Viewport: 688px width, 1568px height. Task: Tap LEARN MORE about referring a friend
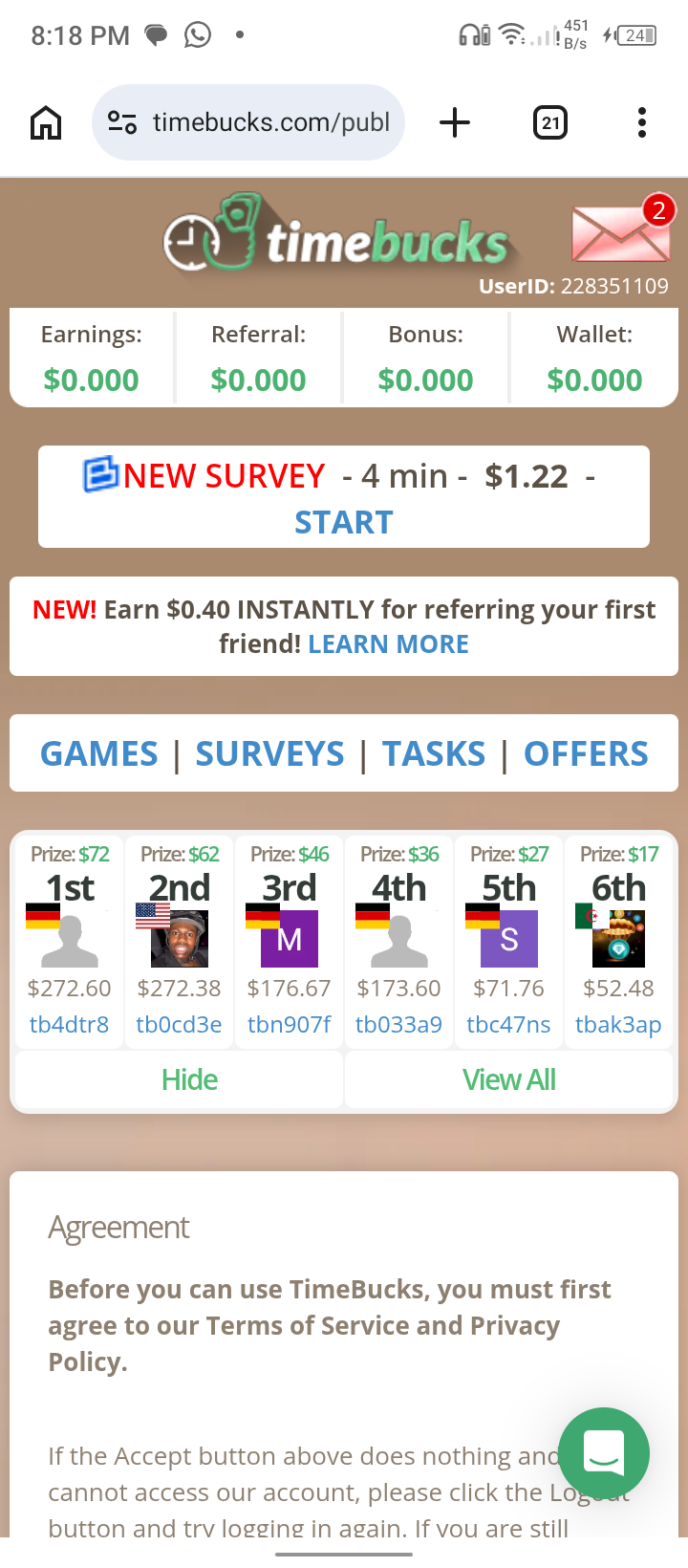(x=388, y=644)
